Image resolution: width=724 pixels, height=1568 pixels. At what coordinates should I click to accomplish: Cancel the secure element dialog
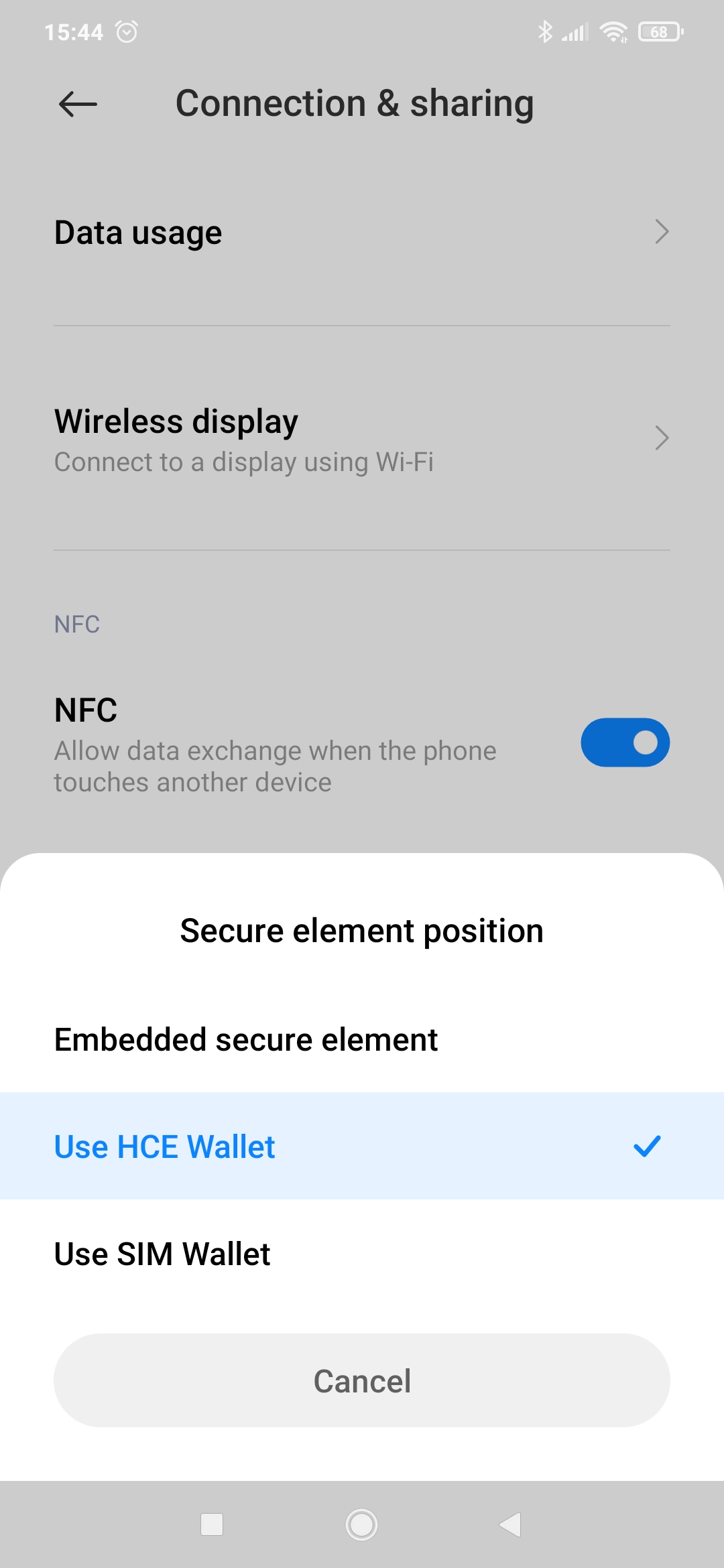tap(362, 1380)
